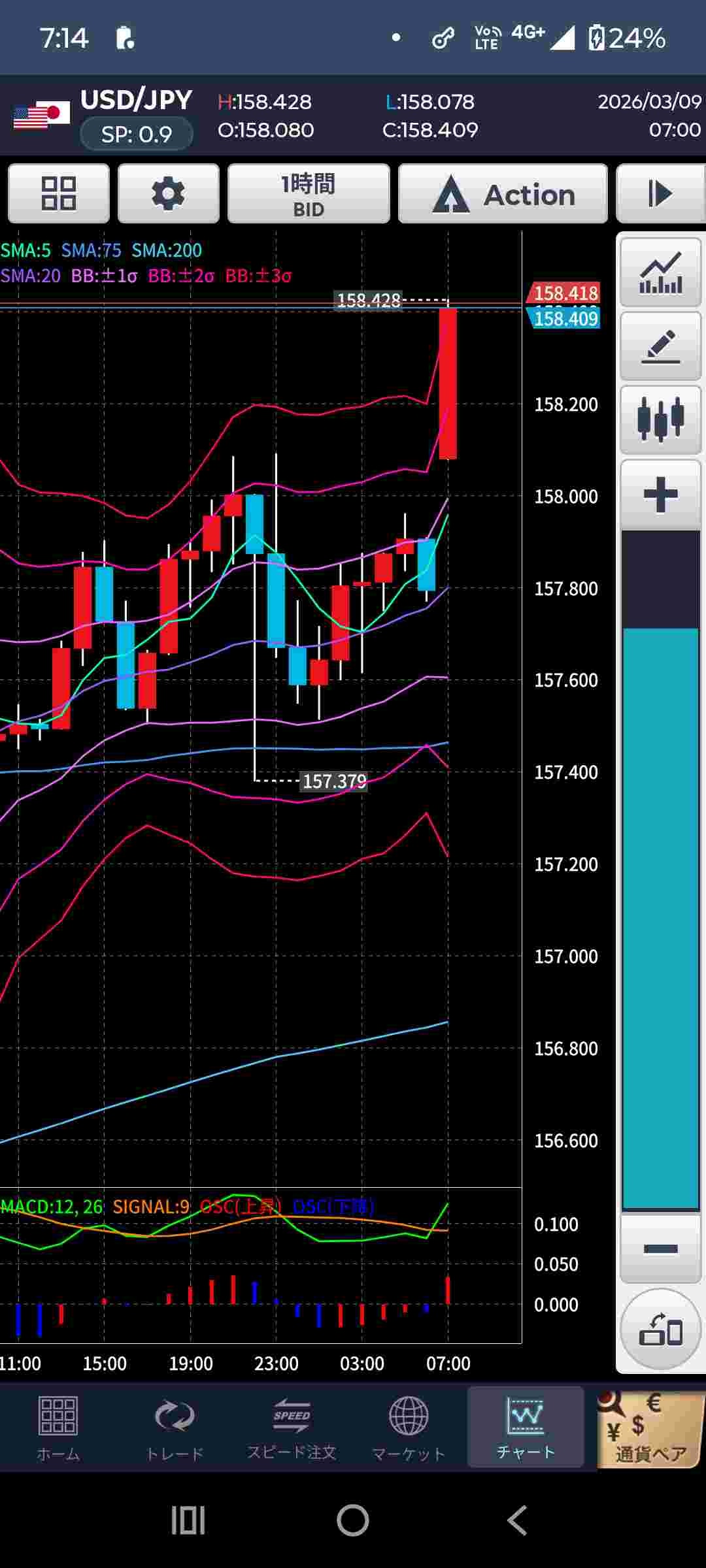Image resolution: width=706 pixels, height=1568 pixels.
Task: Zoom out with the minus button
Action: 660,1249
